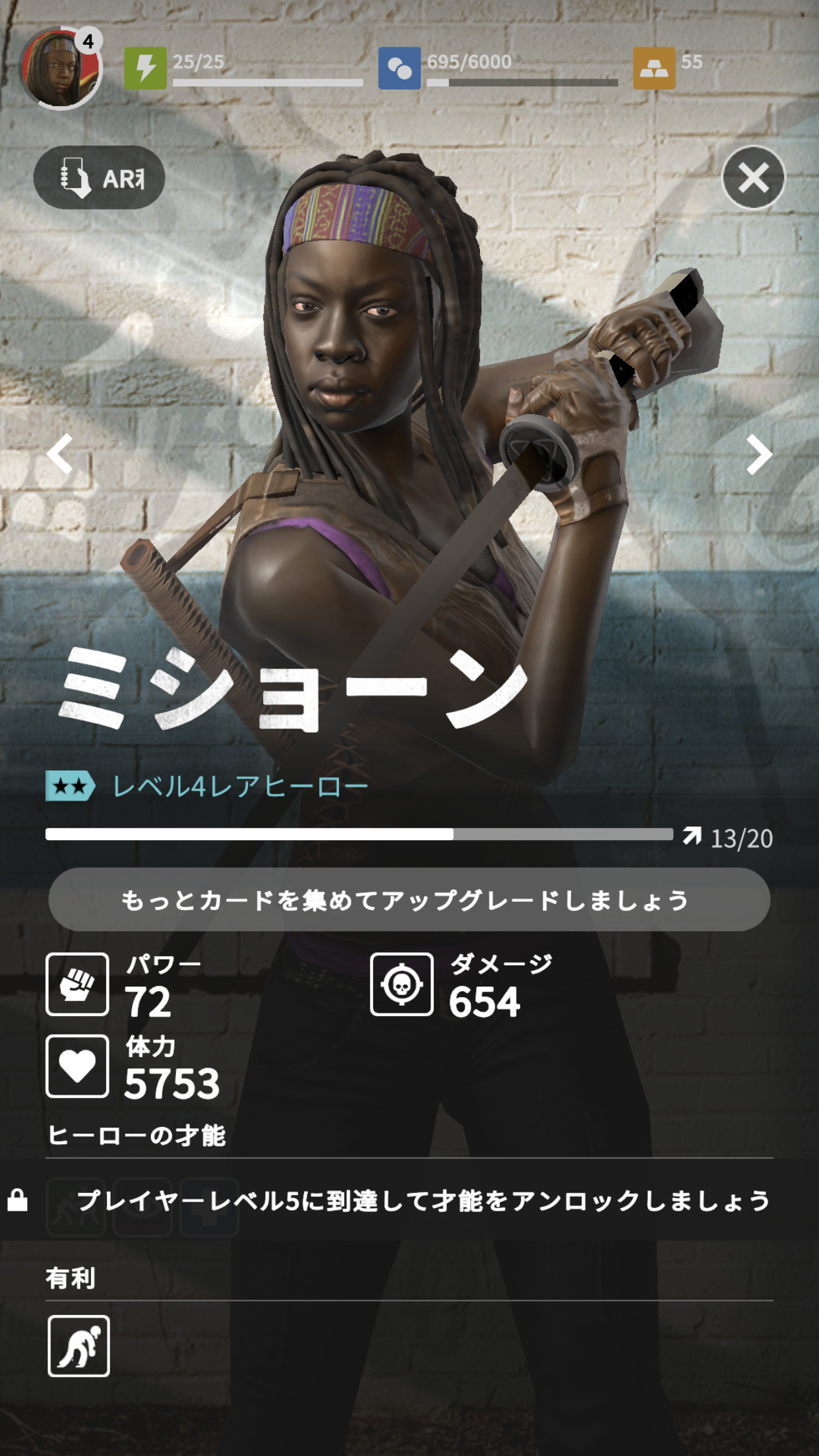Tap the collect more cards upgrade button
The image size is (819, 1456).
coord(409,899)
